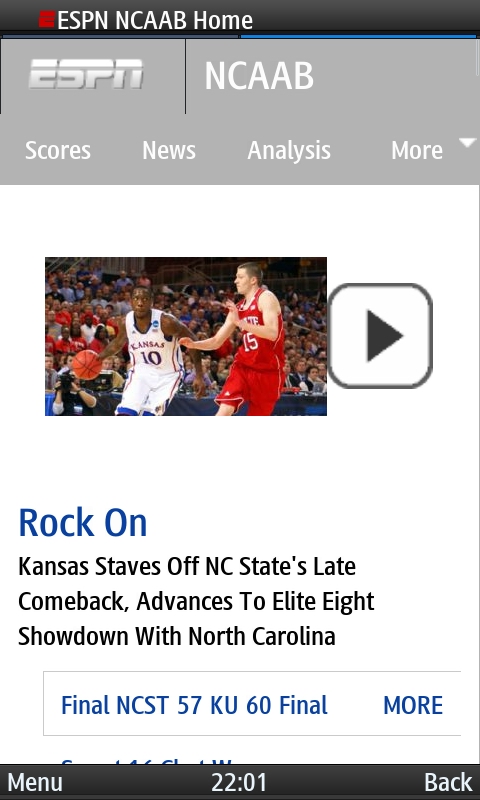Tap MORE beside the final score

pyautogui.click(x=413, y=705)
